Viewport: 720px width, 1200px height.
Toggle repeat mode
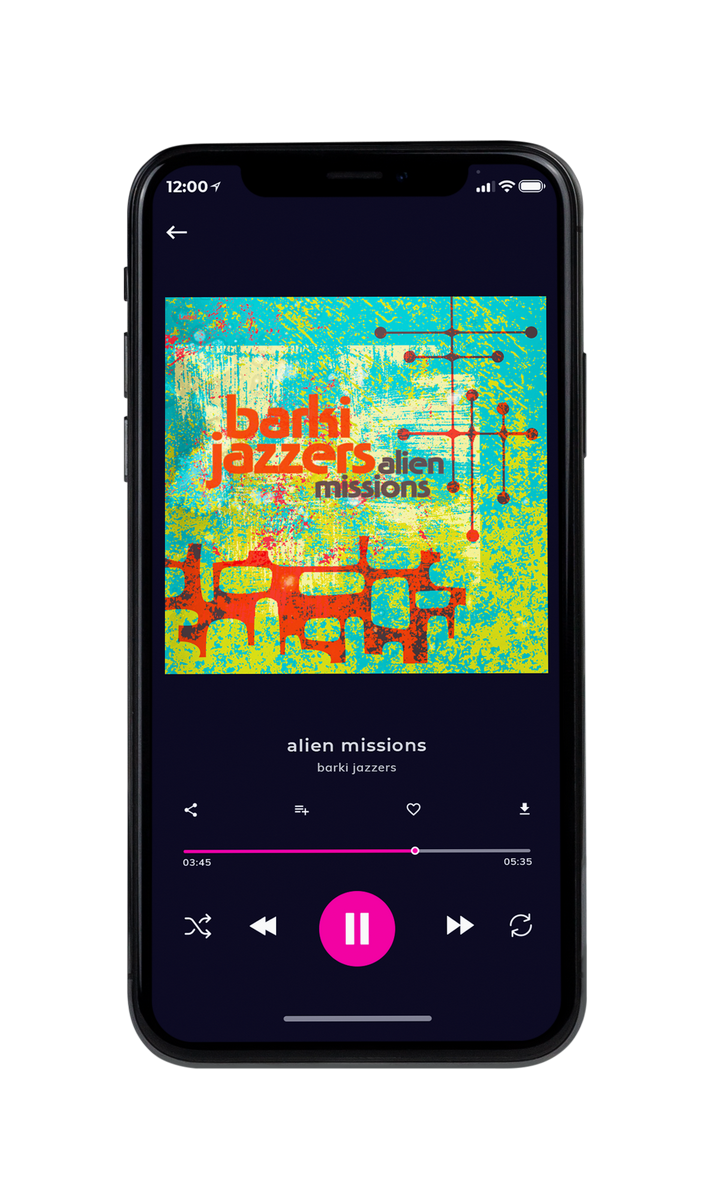521,926
